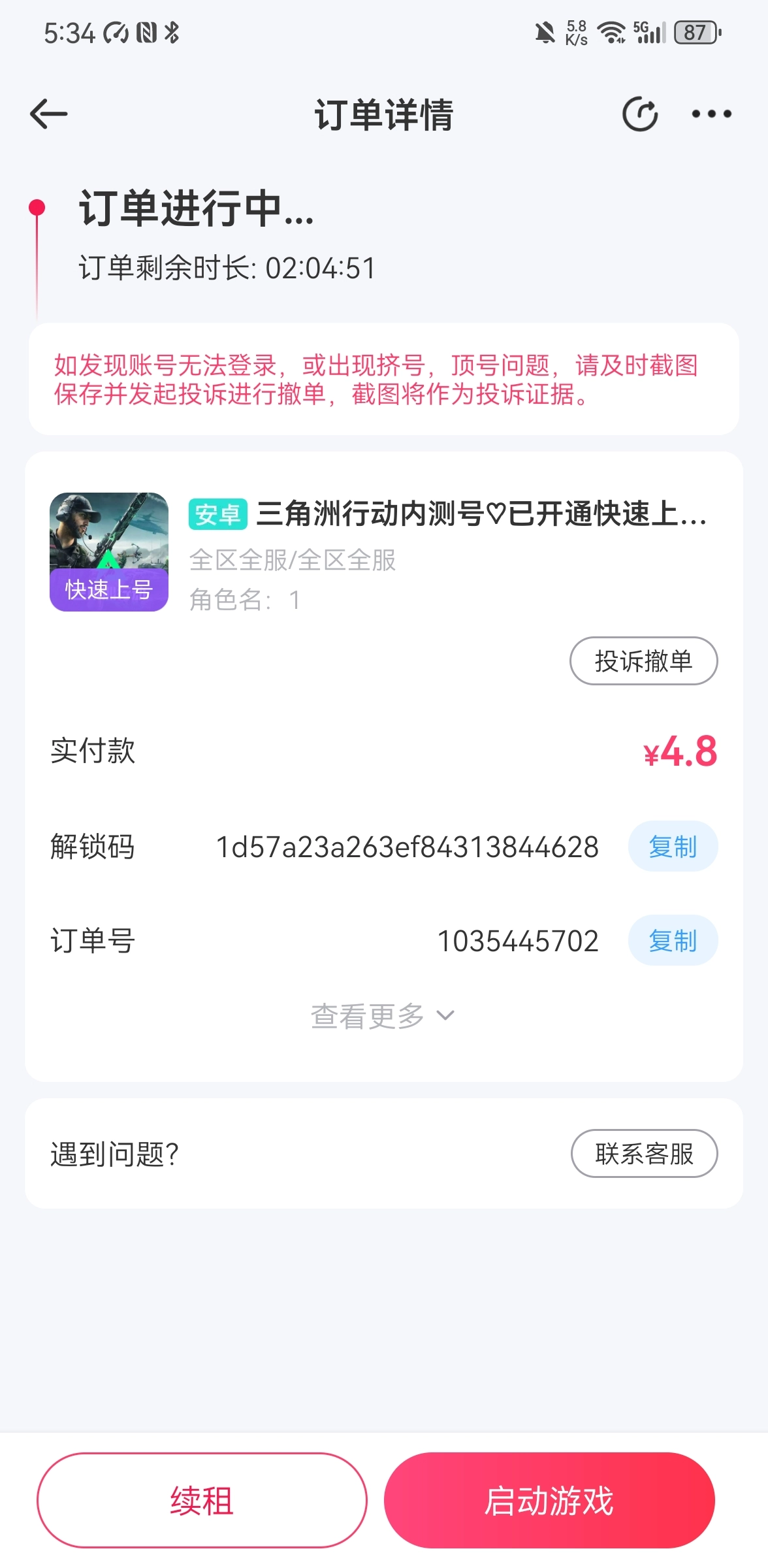768x1568 pixels.
Task: Refresh the order details
Action: click(639, 114)
